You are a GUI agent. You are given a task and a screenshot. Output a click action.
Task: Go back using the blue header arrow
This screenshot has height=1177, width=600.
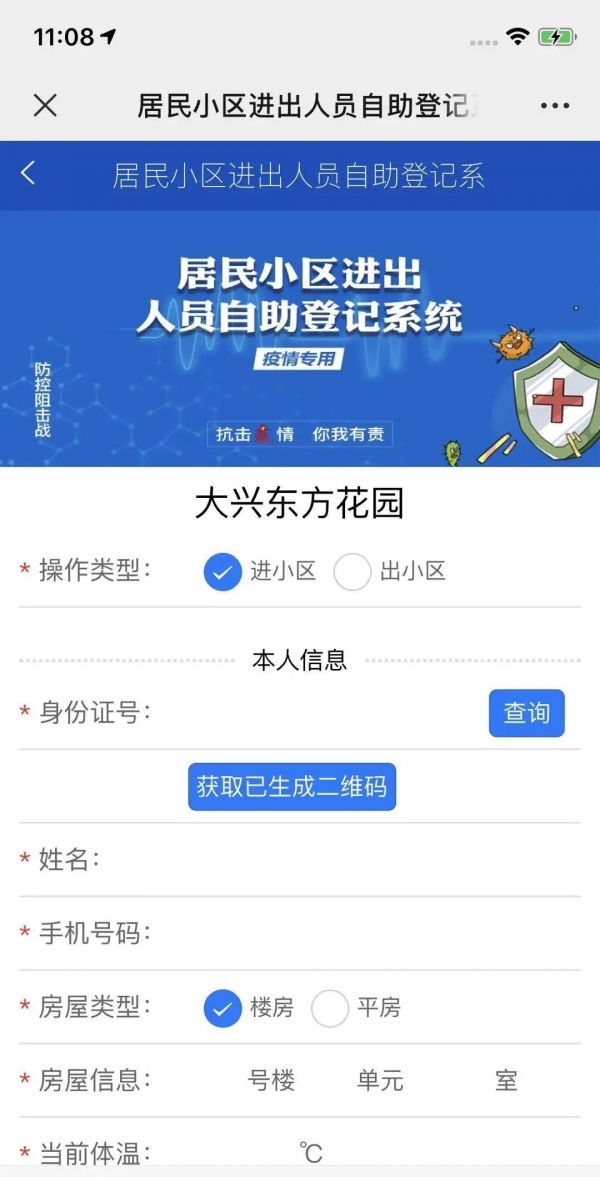(x=28, y=173)
